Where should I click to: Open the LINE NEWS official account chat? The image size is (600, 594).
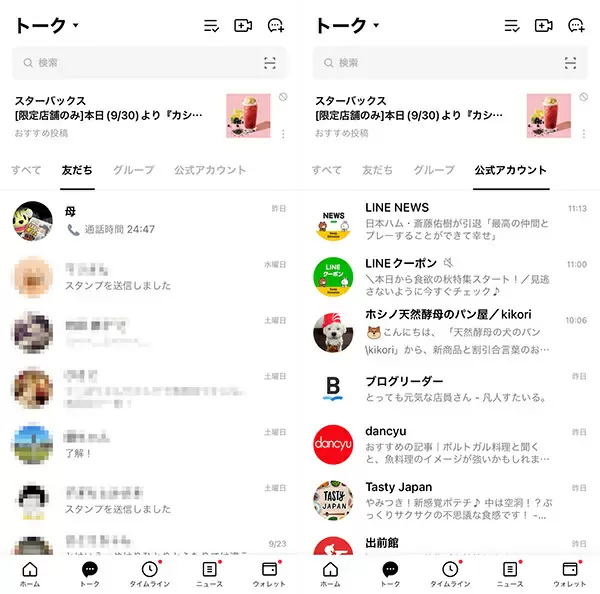450,220
